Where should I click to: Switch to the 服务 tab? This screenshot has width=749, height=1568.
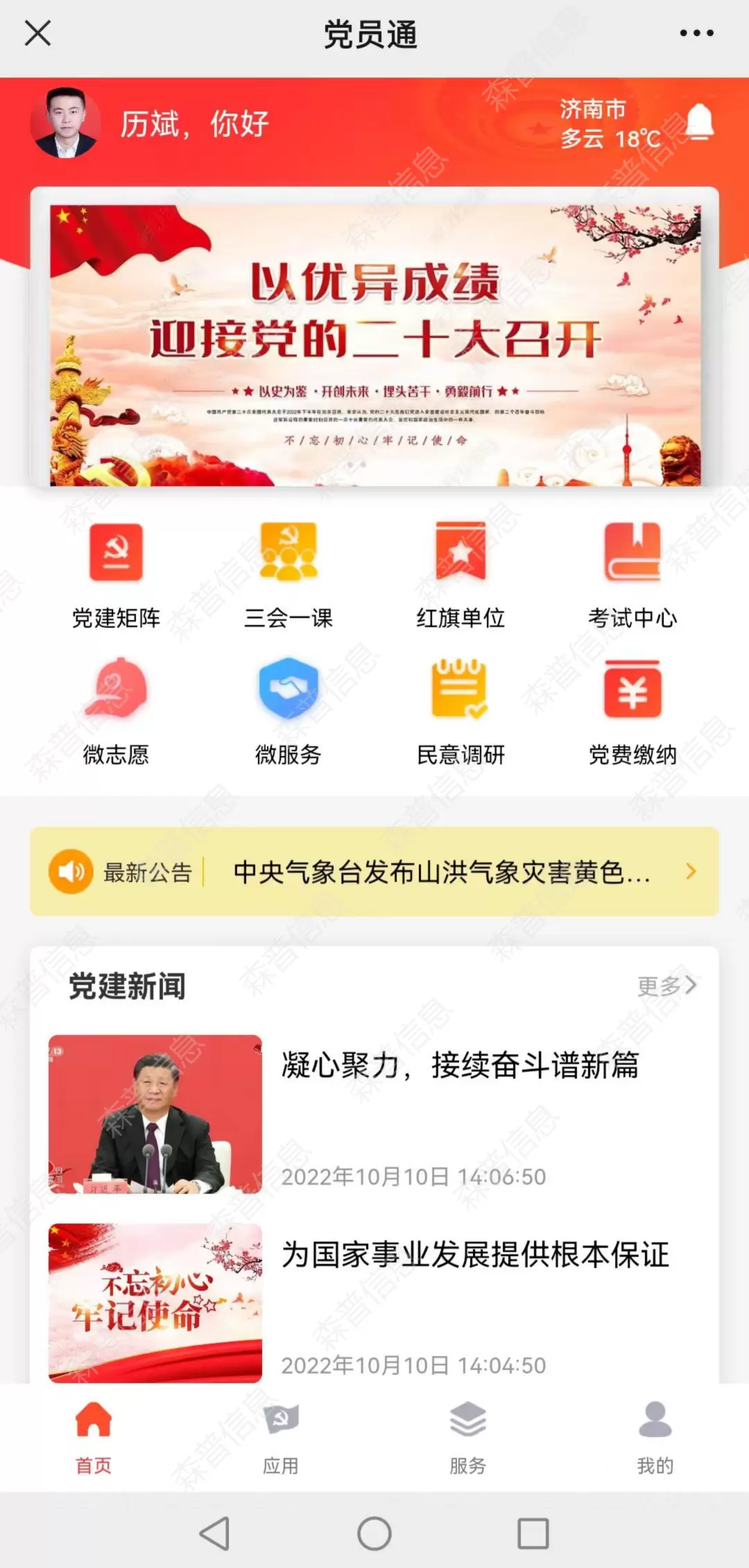[468, 1436]
